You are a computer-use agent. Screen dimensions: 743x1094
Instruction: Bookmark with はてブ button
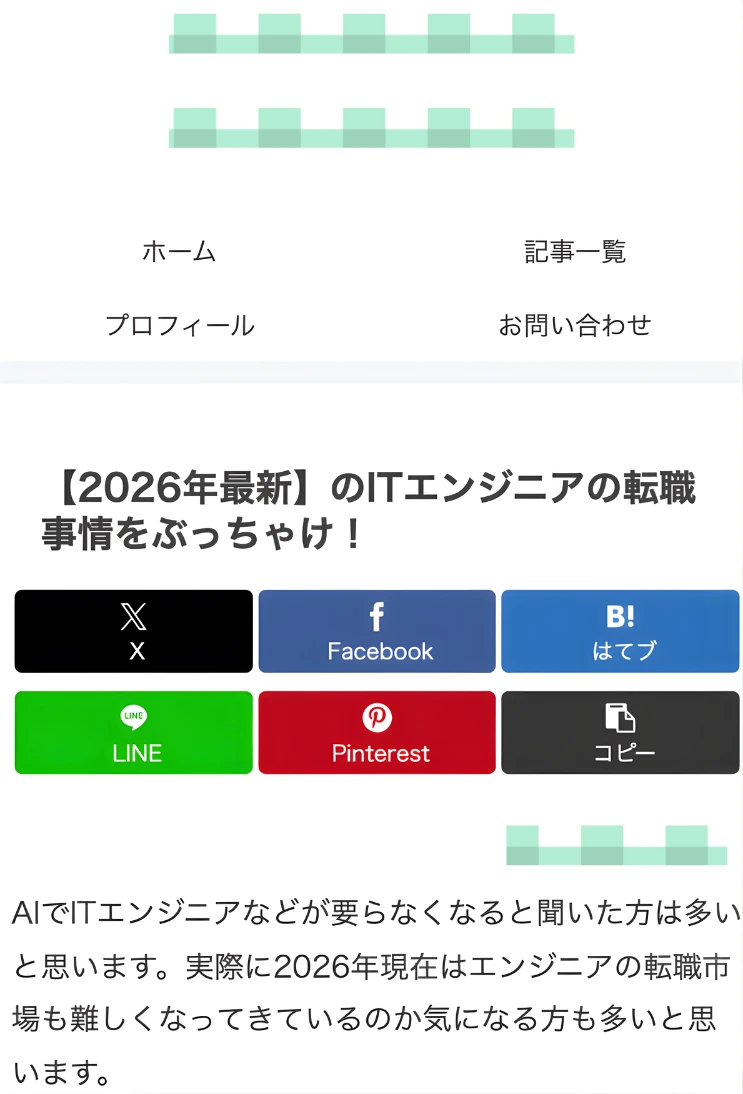(620, 631)
